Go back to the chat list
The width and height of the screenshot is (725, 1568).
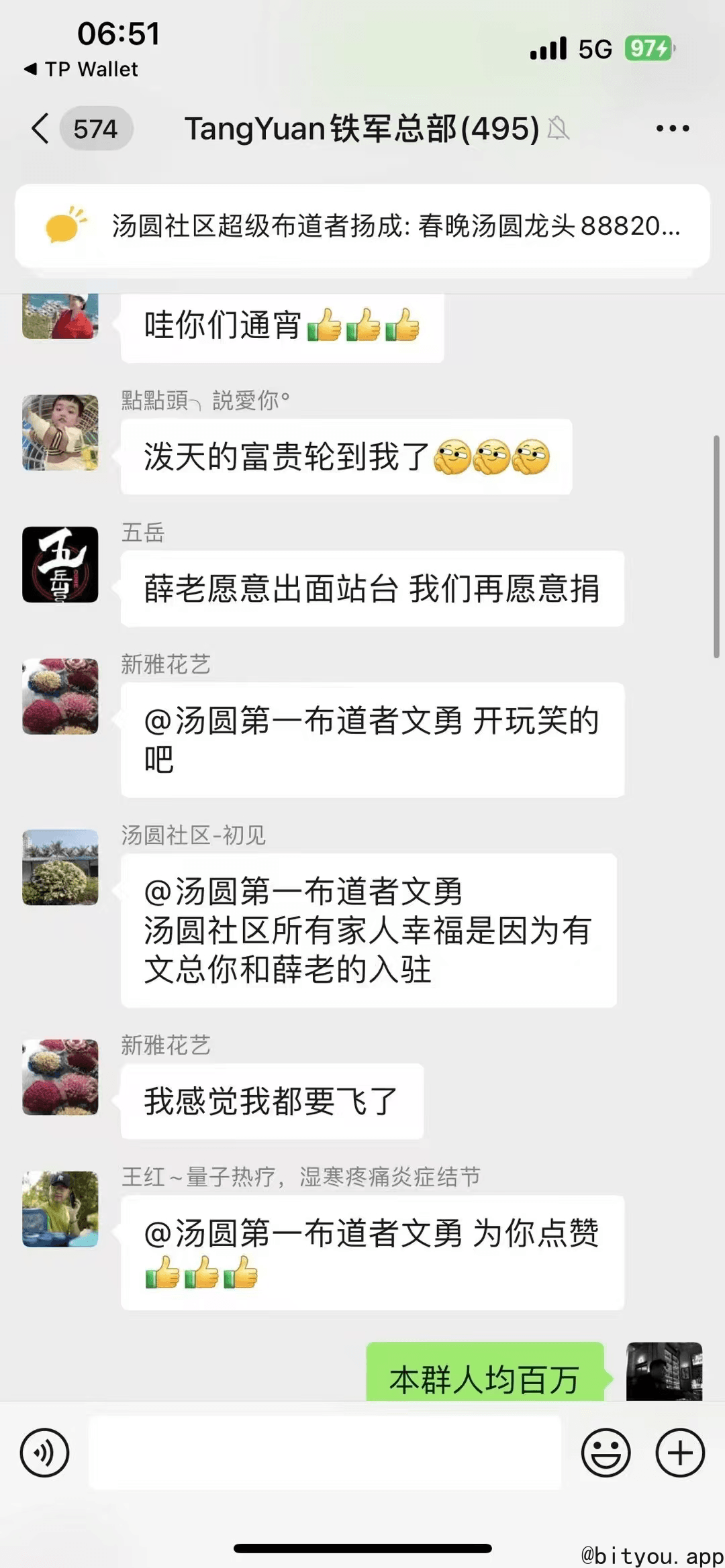coord(42,128)
